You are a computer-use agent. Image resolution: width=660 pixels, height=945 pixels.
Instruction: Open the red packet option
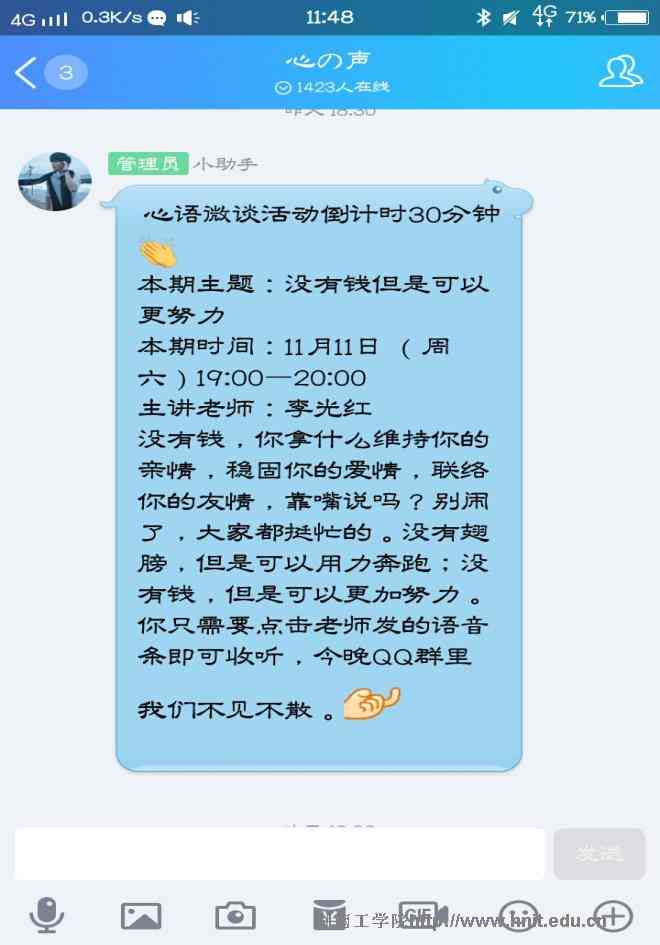(329, 914)
